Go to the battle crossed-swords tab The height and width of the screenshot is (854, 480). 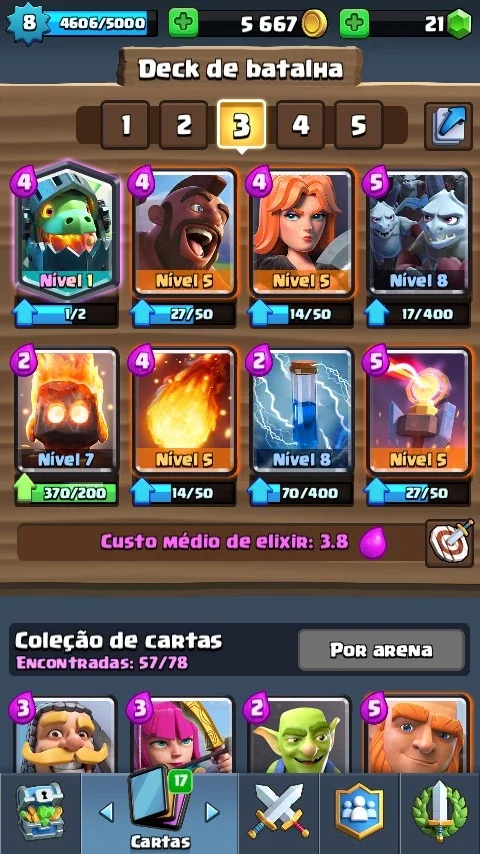[x=278, y=812]
